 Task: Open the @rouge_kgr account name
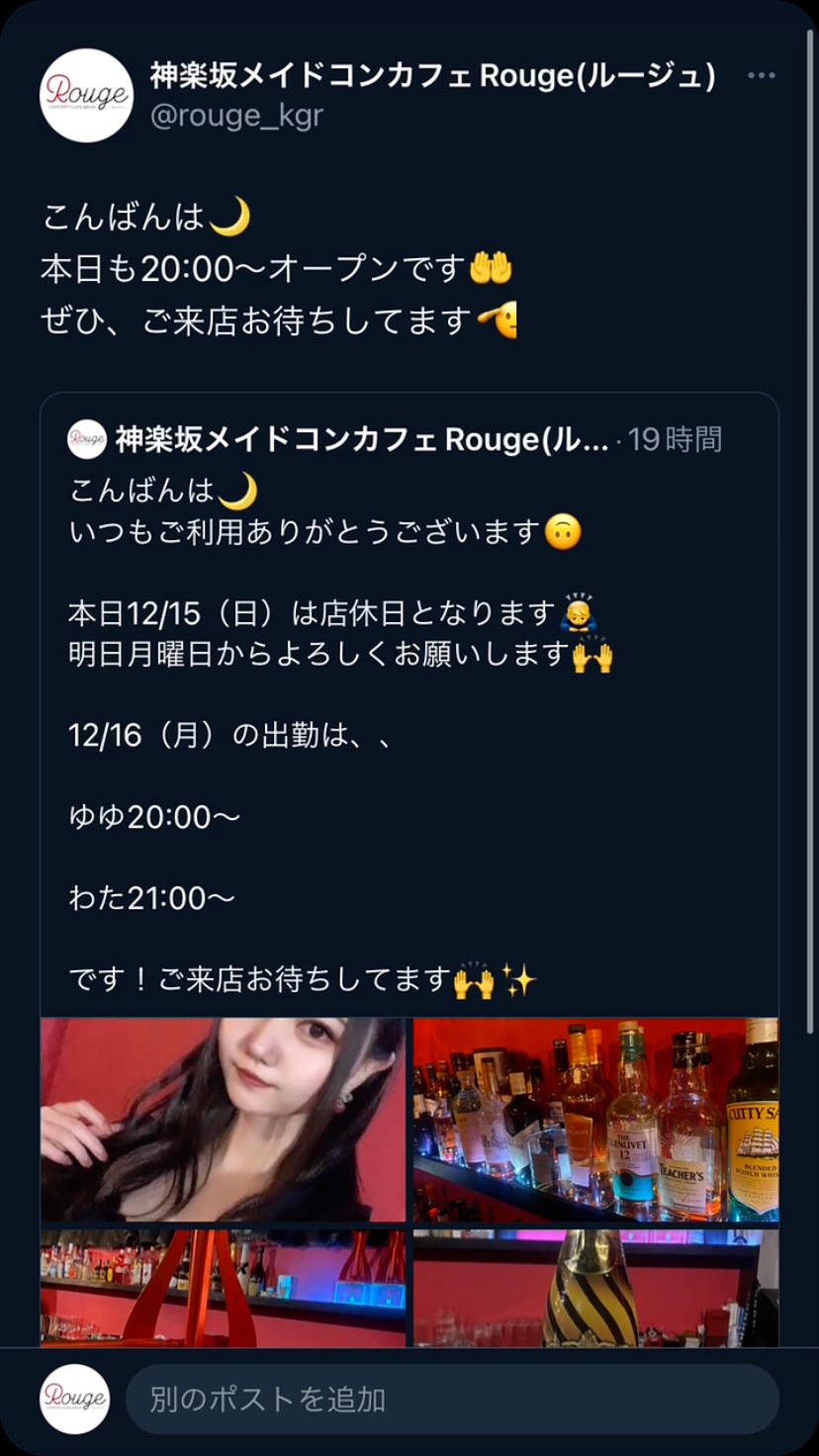236,116
